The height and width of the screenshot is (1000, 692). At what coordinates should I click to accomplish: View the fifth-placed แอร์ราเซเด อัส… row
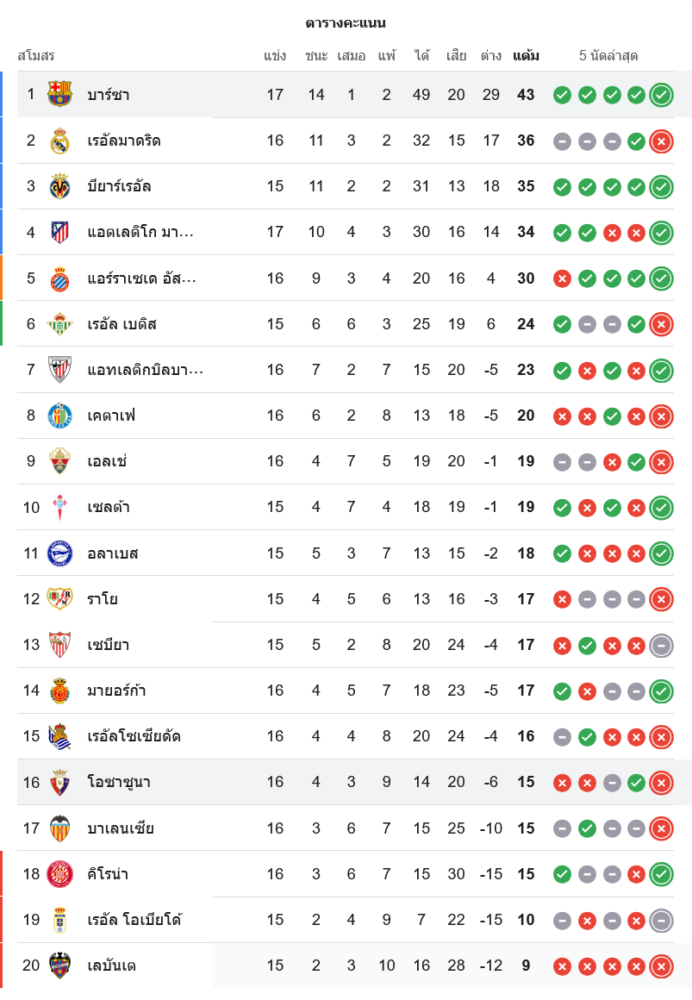coord(141,279)
